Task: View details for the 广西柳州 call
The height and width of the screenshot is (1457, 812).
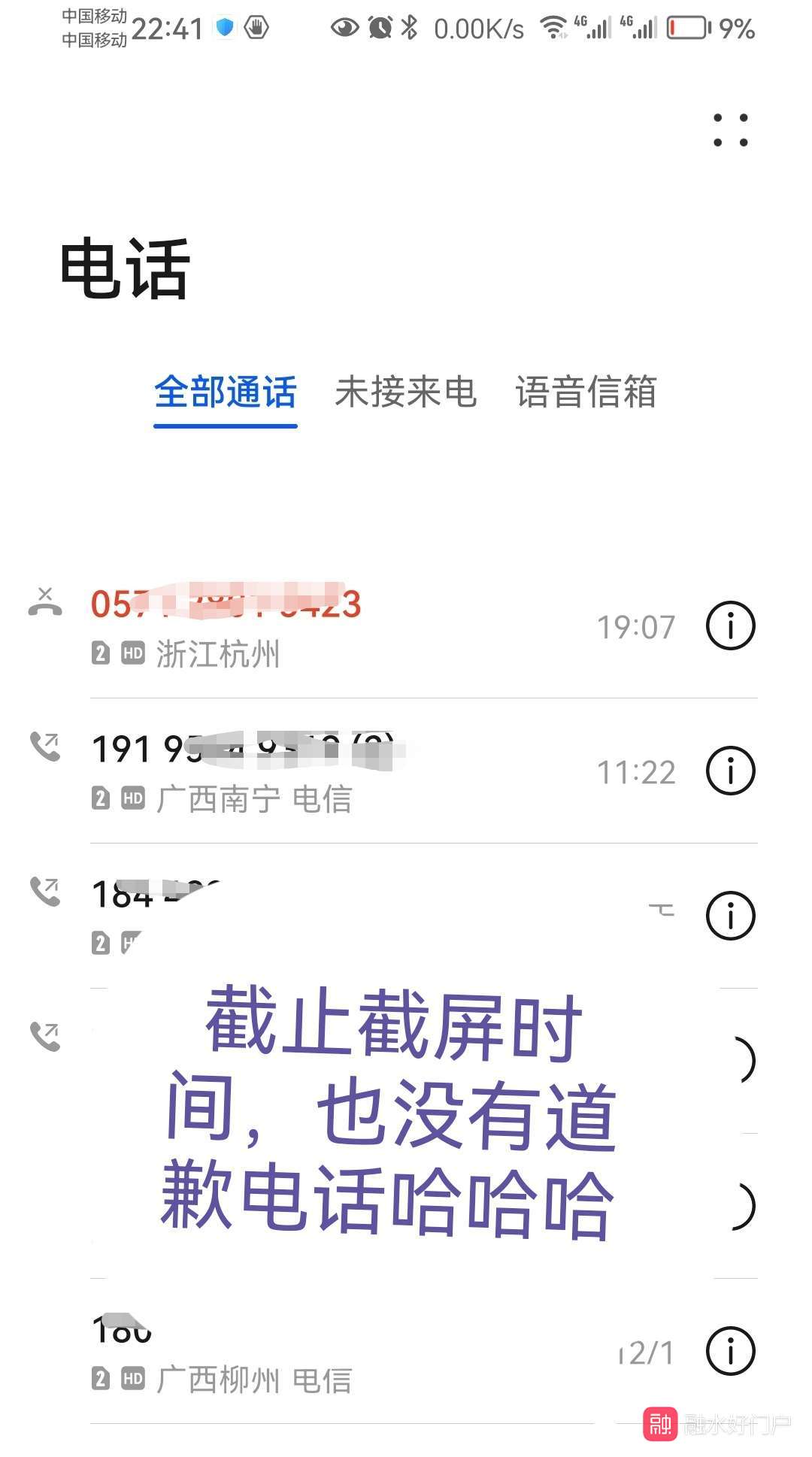Action: 730,1351
